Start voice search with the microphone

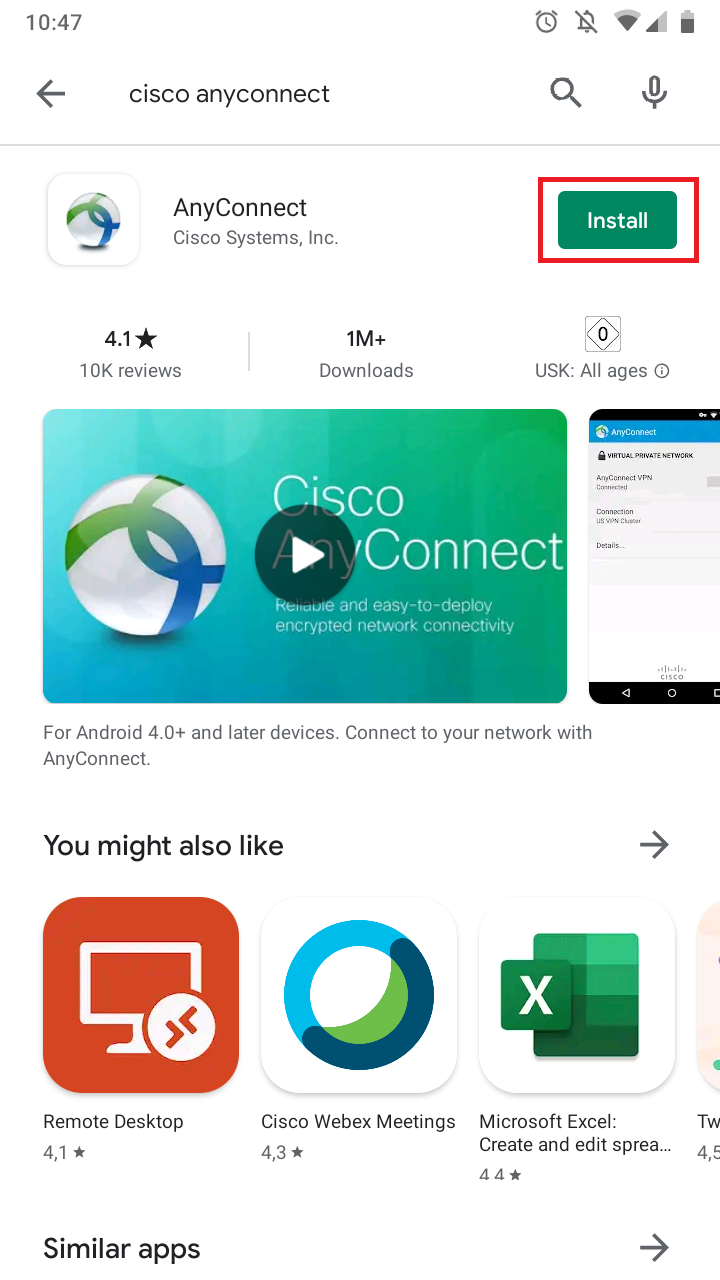[x=654, y=94]
